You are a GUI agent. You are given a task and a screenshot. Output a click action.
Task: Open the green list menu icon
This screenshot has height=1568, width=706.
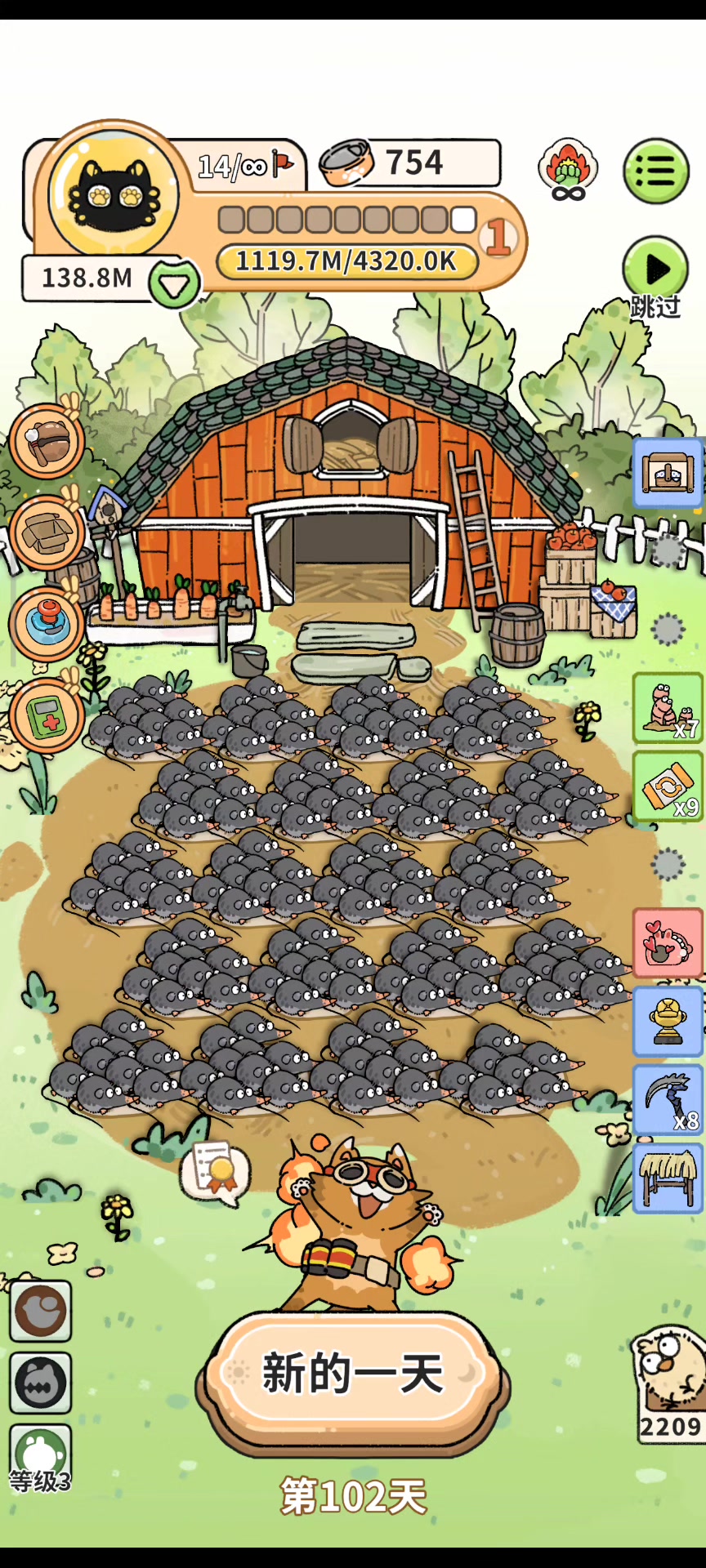click(655, 171)
